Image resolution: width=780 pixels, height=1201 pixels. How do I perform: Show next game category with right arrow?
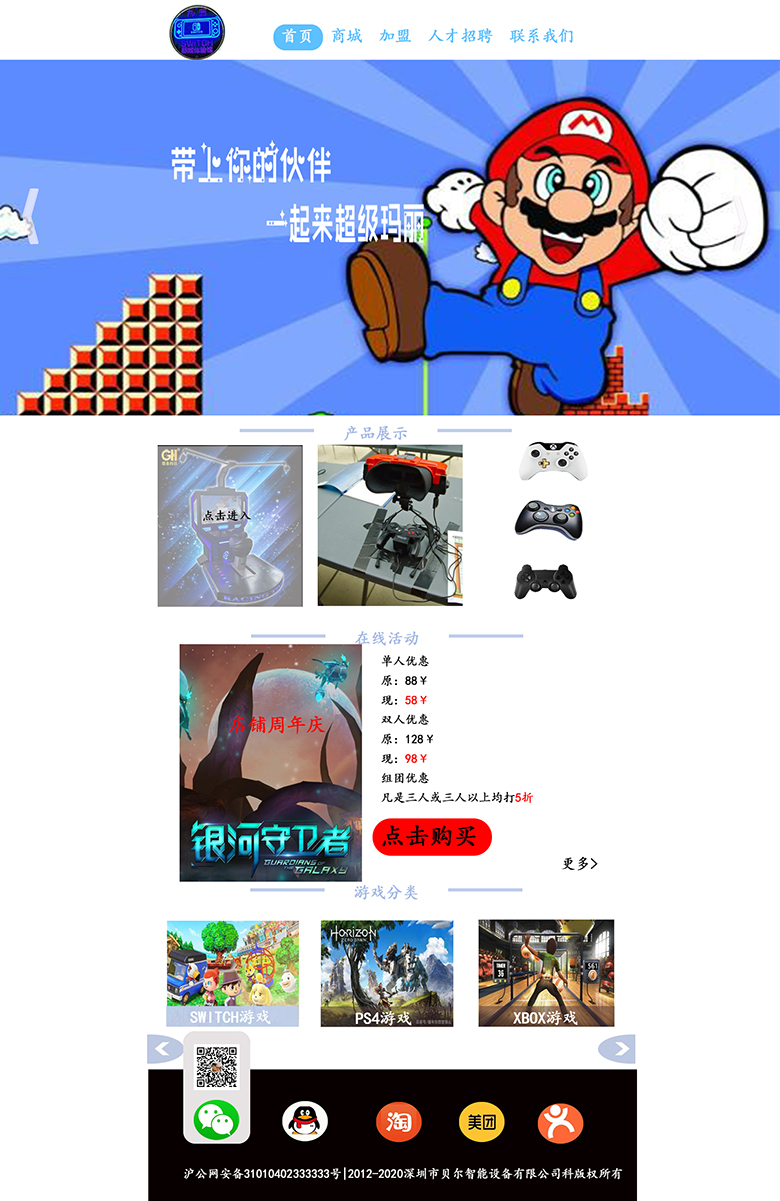click(617, 1049)
